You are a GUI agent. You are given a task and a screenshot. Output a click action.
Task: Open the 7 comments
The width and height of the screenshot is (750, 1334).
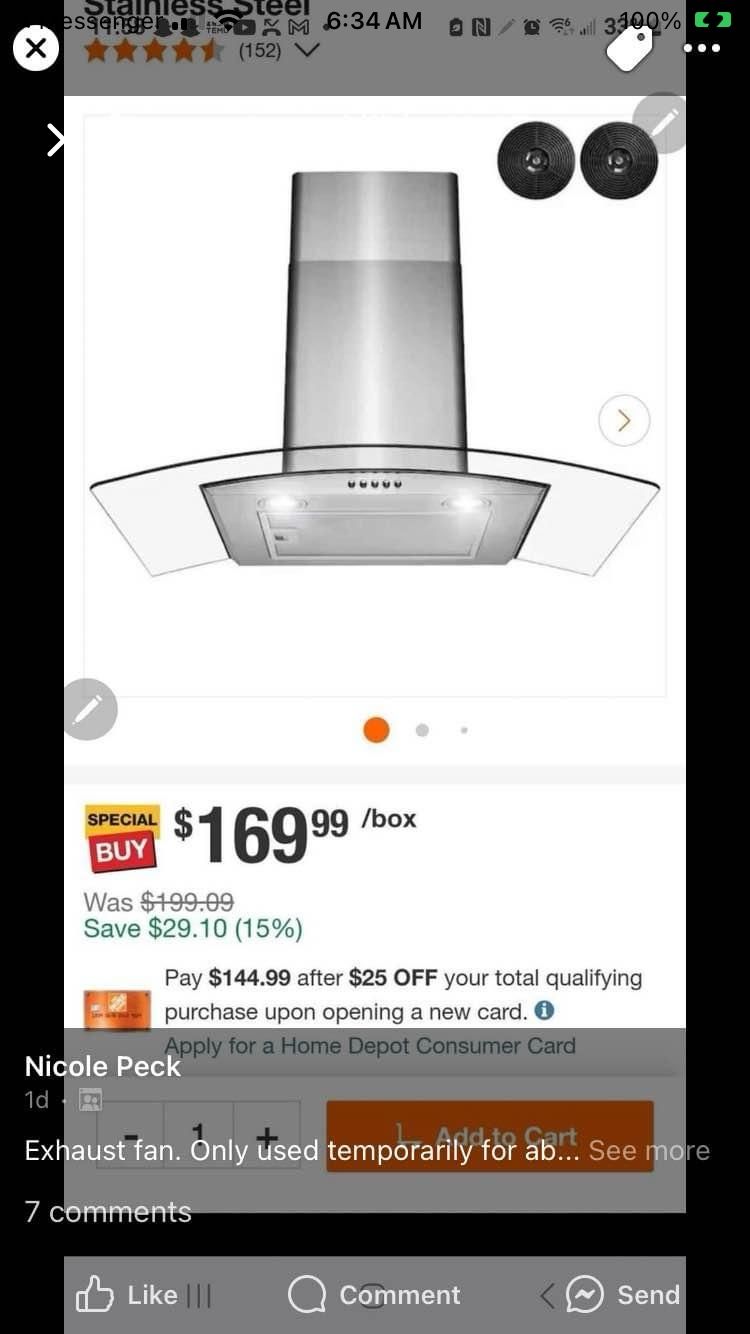[x=108, y=1211]
